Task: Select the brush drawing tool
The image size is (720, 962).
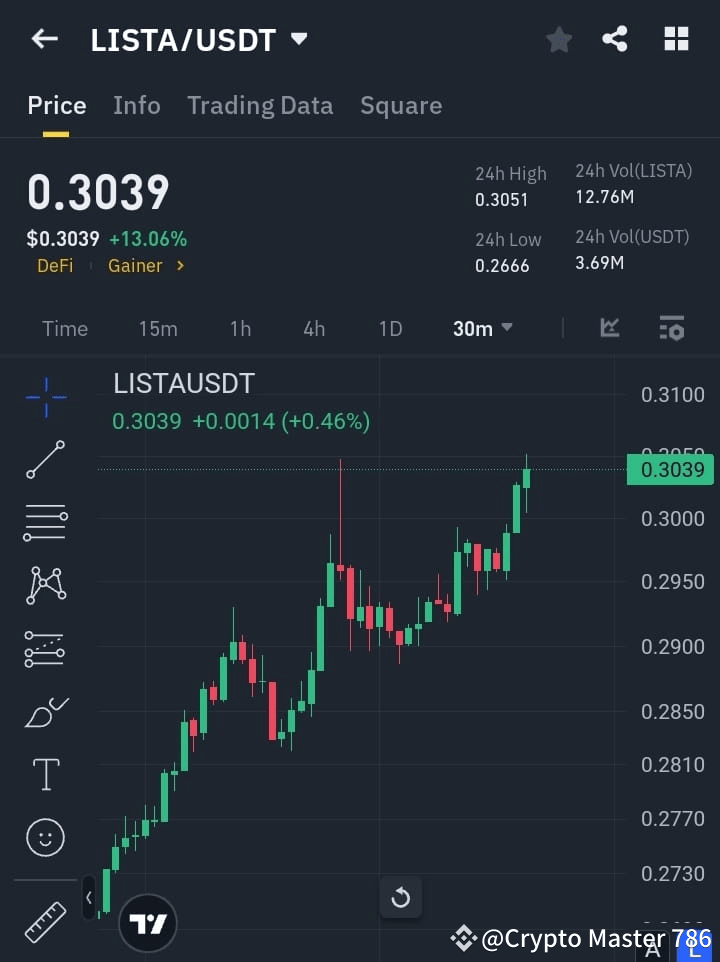Action: [45, 711]
